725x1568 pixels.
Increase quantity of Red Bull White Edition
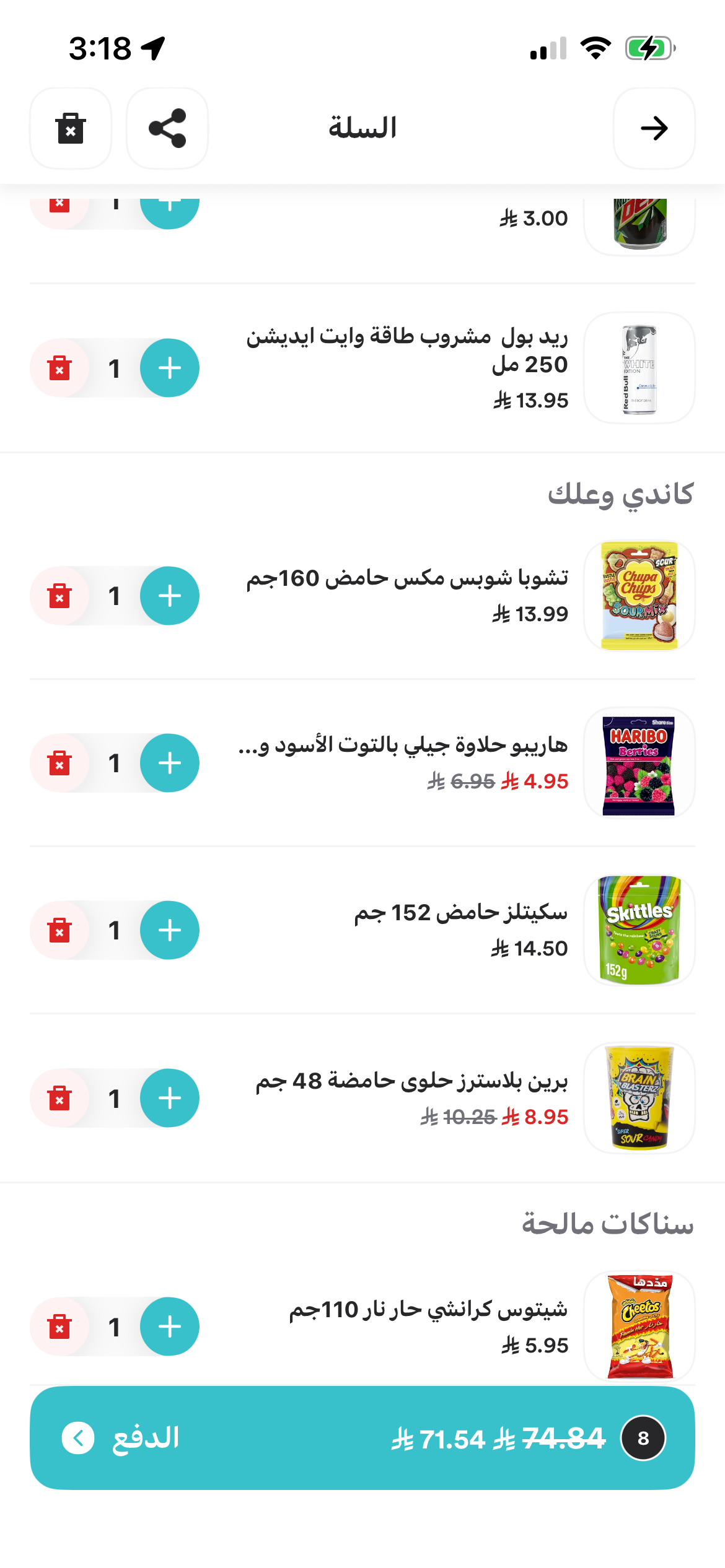point(169,368)
